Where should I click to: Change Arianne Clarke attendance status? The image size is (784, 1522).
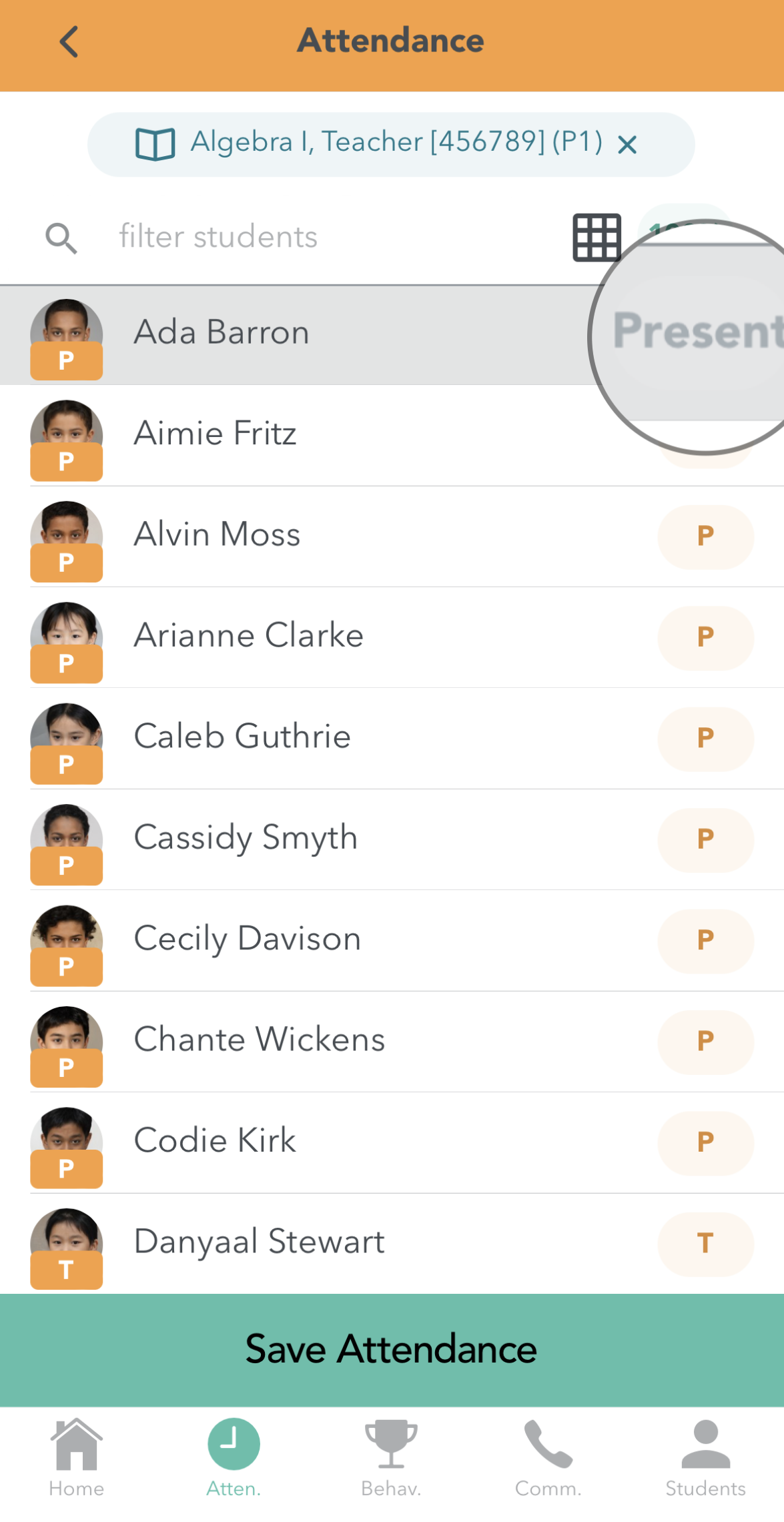coord(705,637)
